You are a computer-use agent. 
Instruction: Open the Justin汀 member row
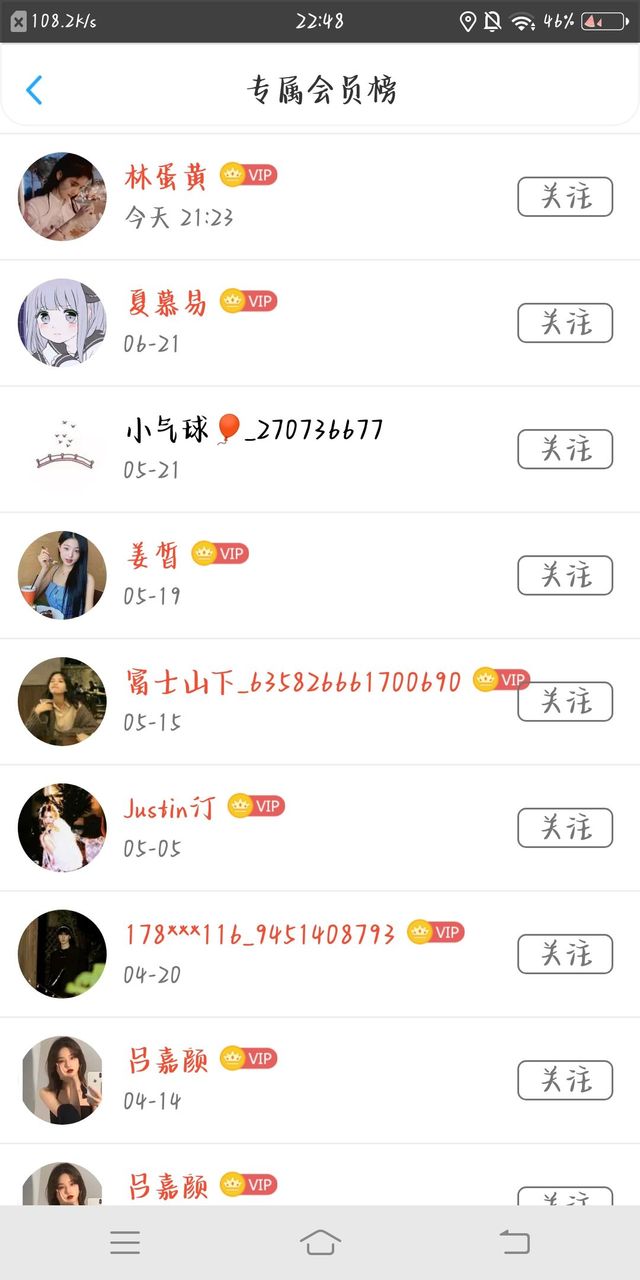coord(320,828)
